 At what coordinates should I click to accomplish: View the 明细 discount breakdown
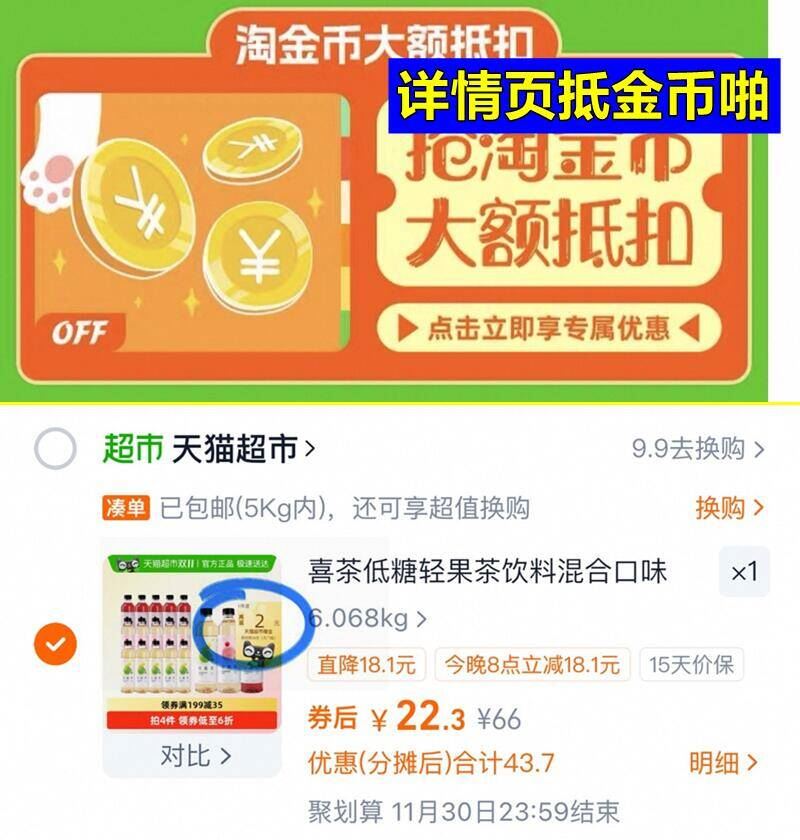[x=716, y=763]
